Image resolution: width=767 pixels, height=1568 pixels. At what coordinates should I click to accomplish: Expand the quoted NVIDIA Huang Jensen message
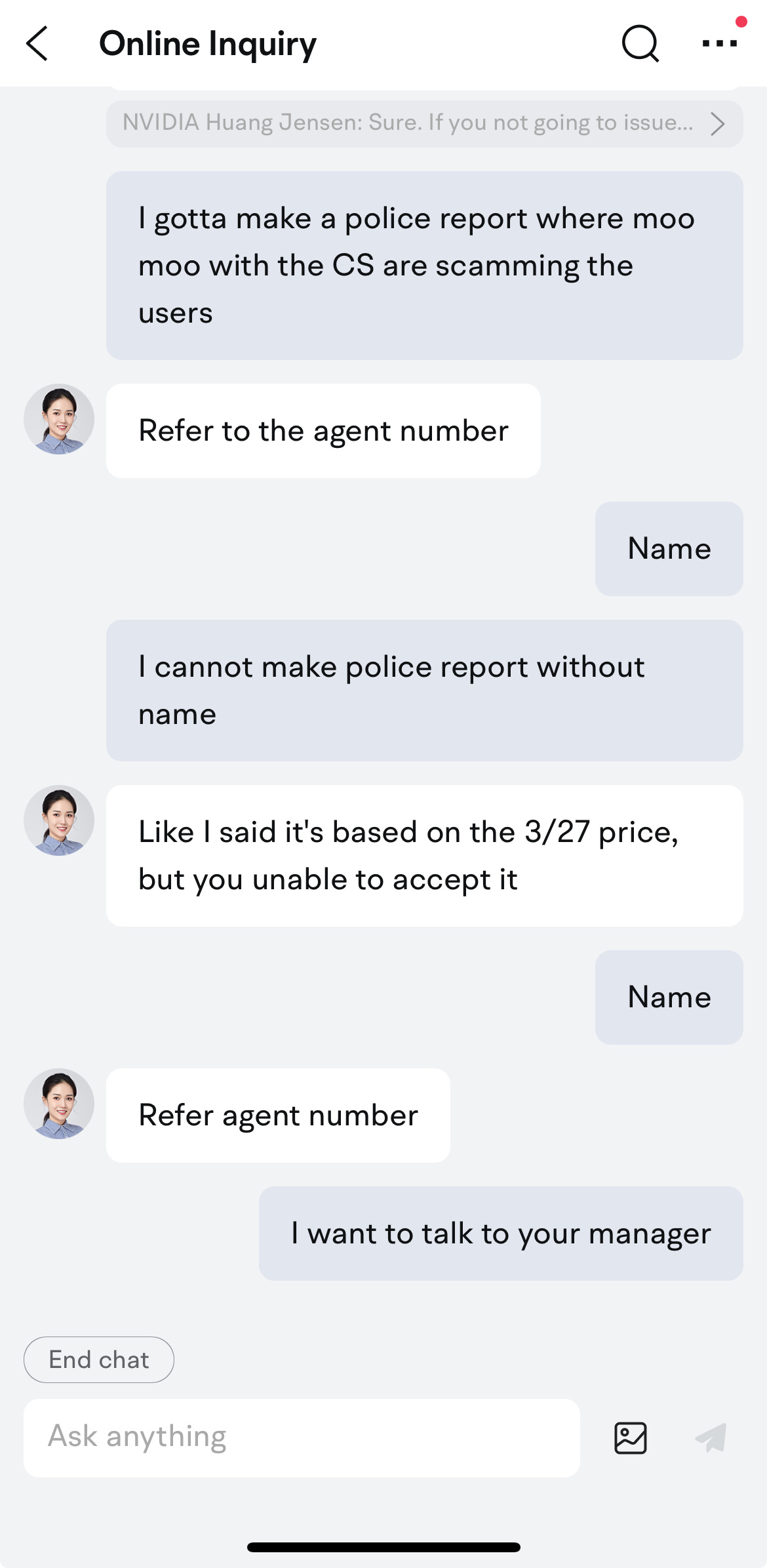point(424,123)
